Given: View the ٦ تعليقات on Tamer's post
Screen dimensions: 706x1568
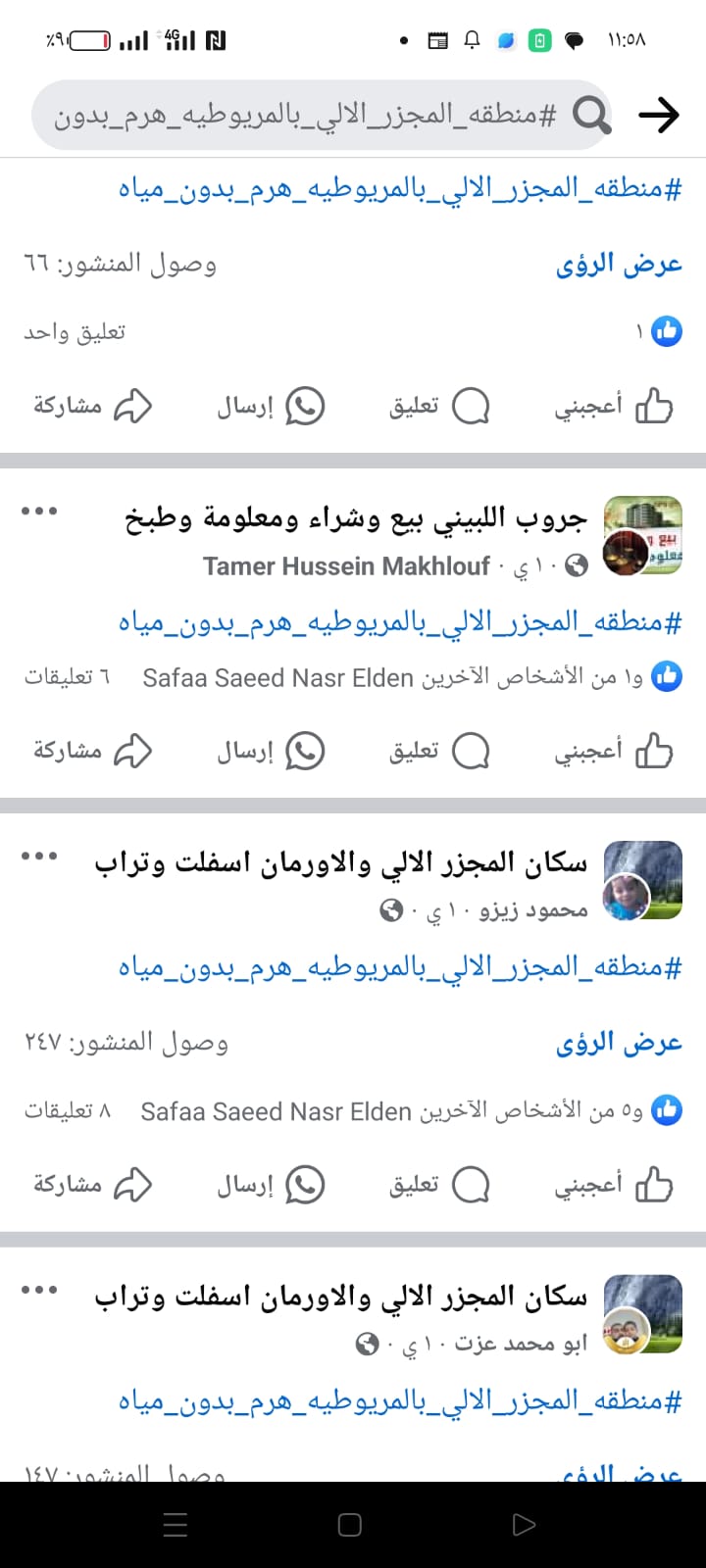Looking at the screenshot, I should click(67, 677).
